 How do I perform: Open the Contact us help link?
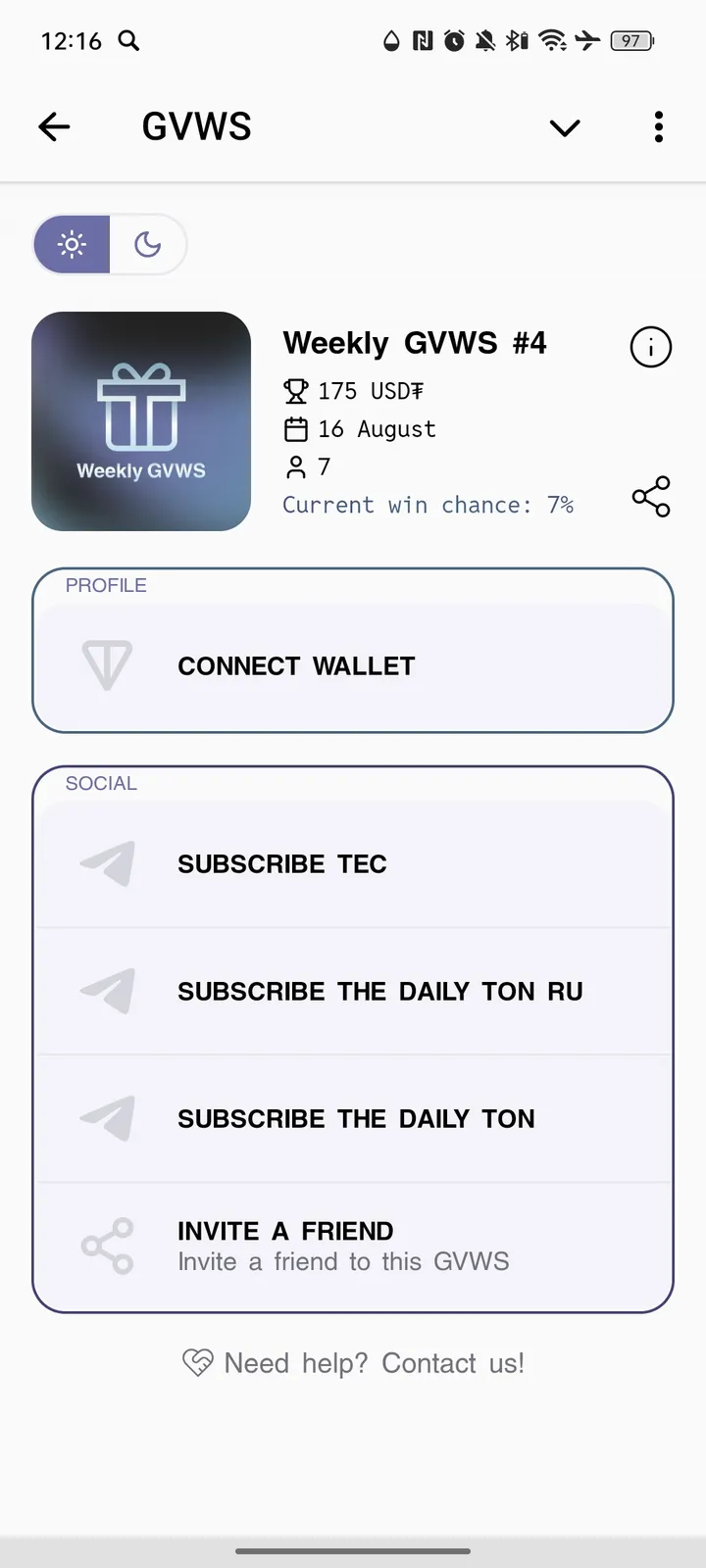click(x=452, y=1362)
